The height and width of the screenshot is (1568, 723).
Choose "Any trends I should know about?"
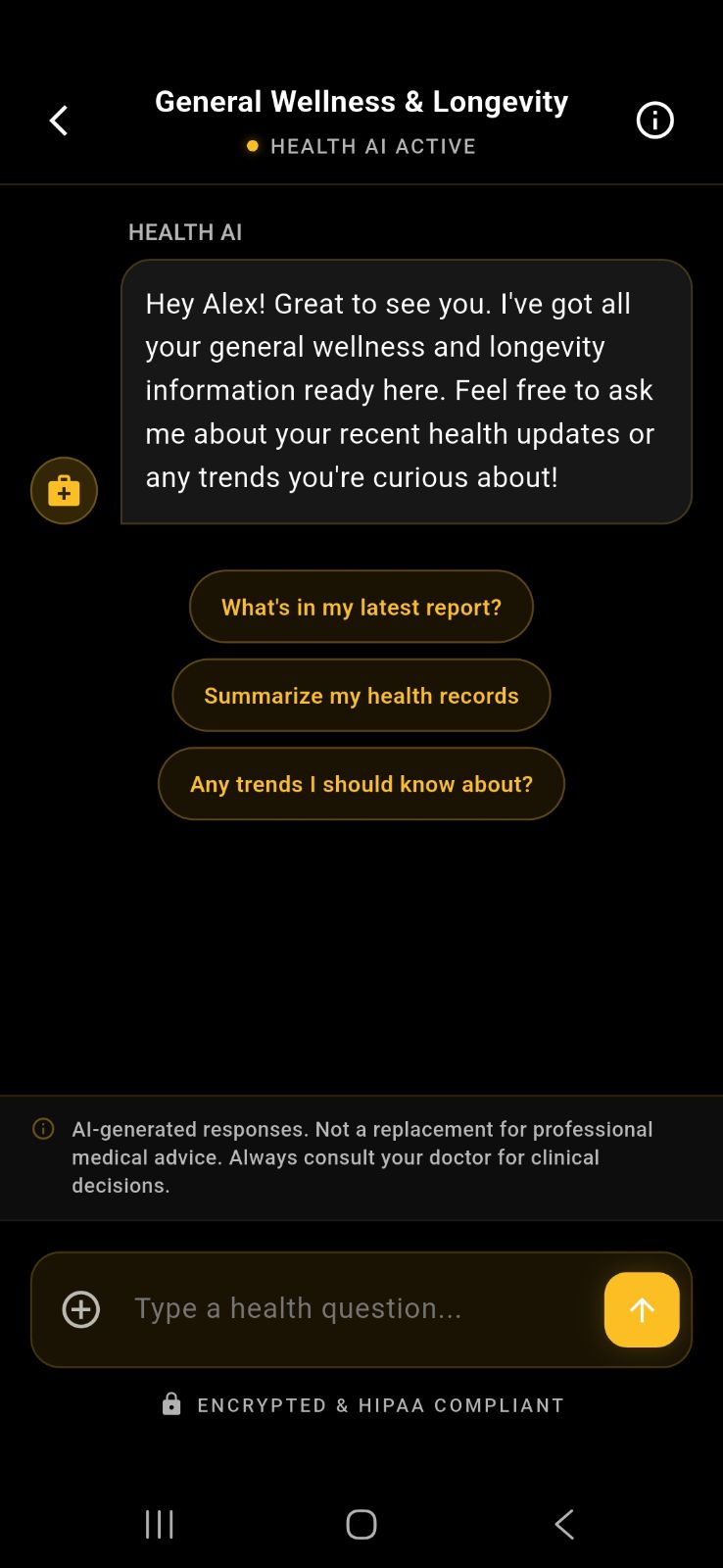point(361,784)
